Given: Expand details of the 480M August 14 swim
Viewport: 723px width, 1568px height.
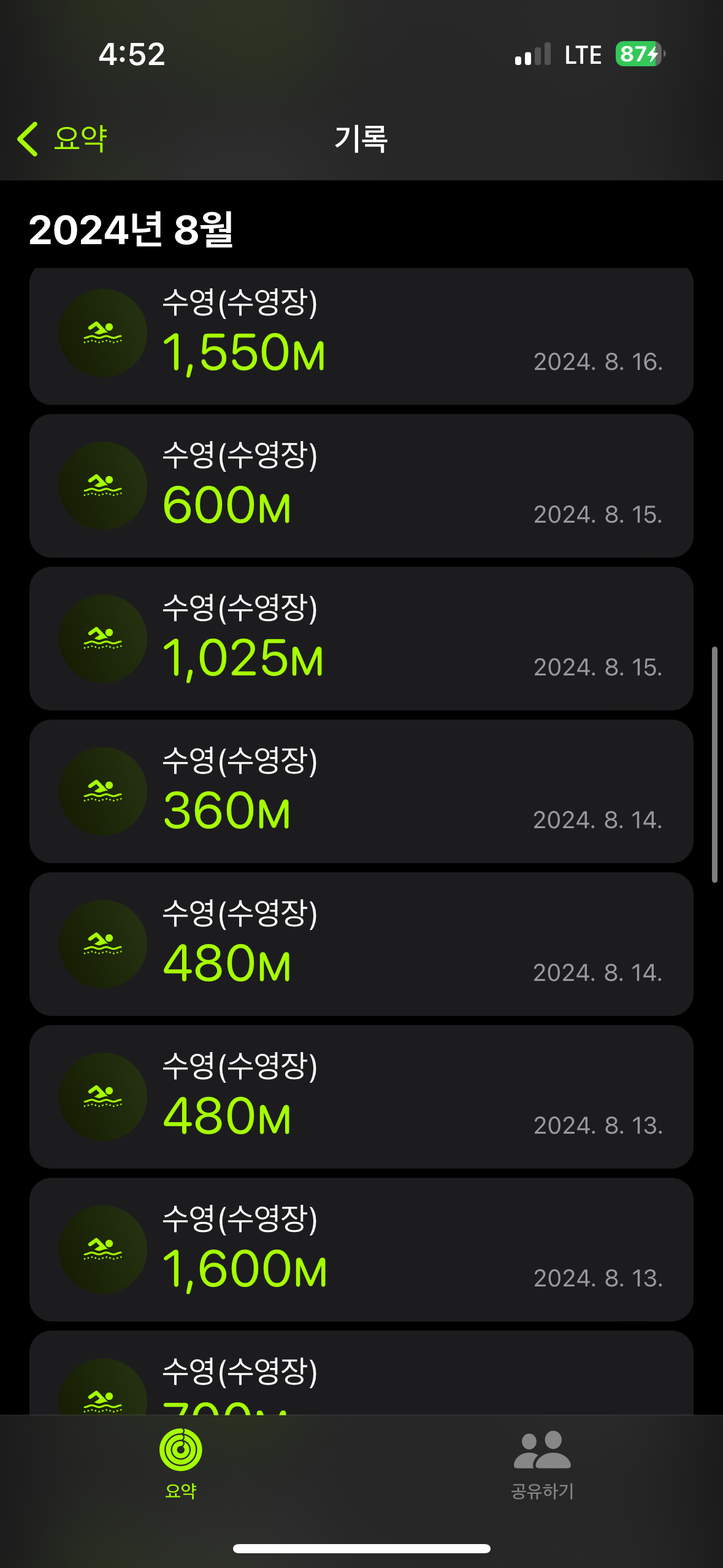Looking at the screenshot, I should pos(361,945).
